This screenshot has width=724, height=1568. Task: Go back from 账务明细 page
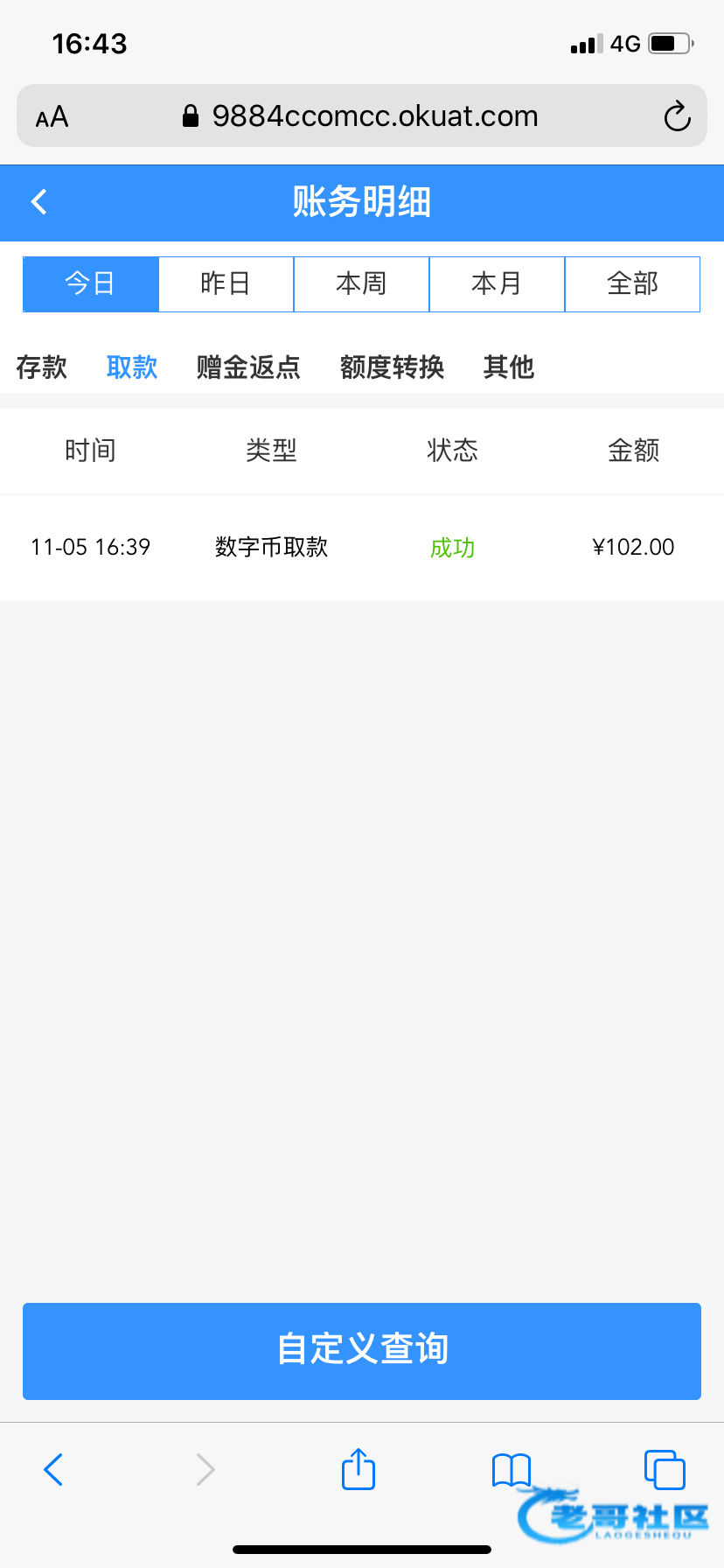[39, 202]
